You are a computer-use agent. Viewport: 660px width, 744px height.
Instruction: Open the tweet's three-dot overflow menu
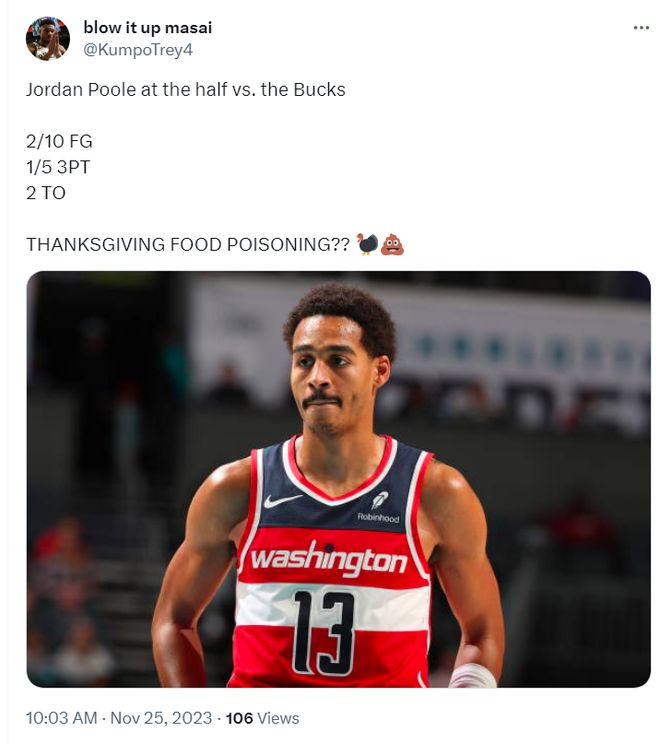coord(641,27)
